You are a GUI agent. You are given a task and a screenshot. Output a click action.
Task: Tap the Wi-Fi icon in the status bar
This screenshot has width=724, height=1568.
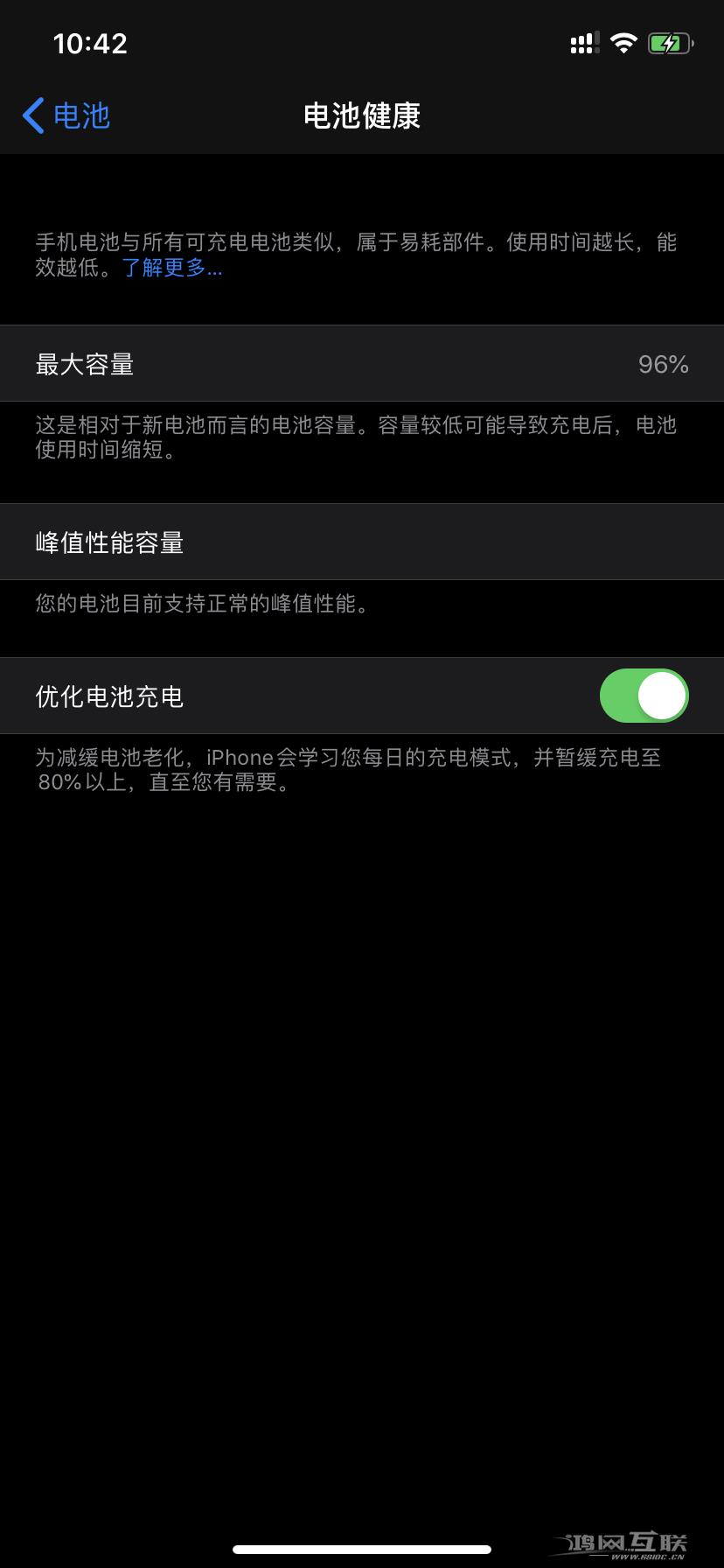pos(623,43)
